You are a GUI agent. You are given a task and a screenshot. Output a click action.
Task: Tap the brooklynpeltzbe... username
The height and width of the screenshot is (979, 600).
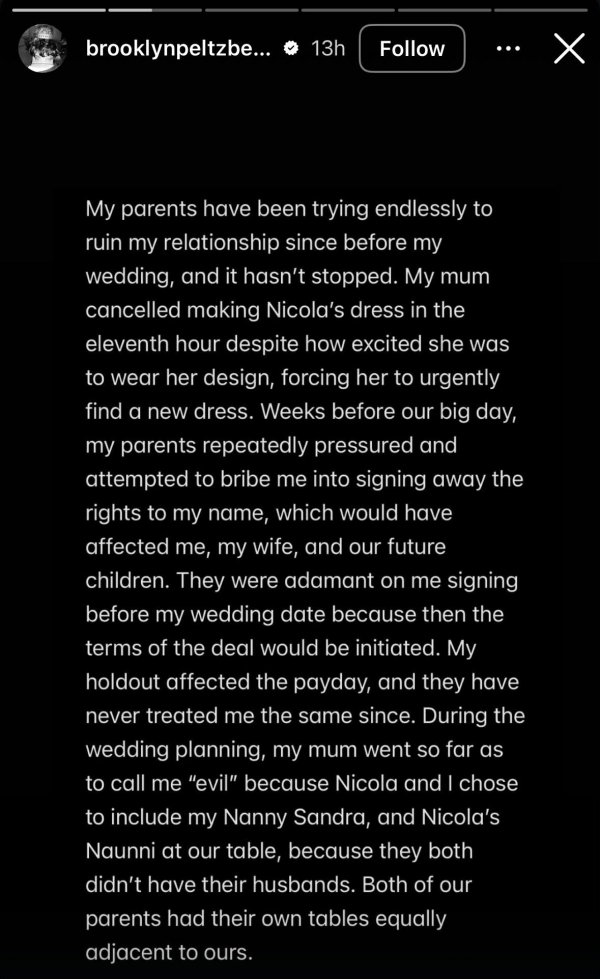(179, 48)
